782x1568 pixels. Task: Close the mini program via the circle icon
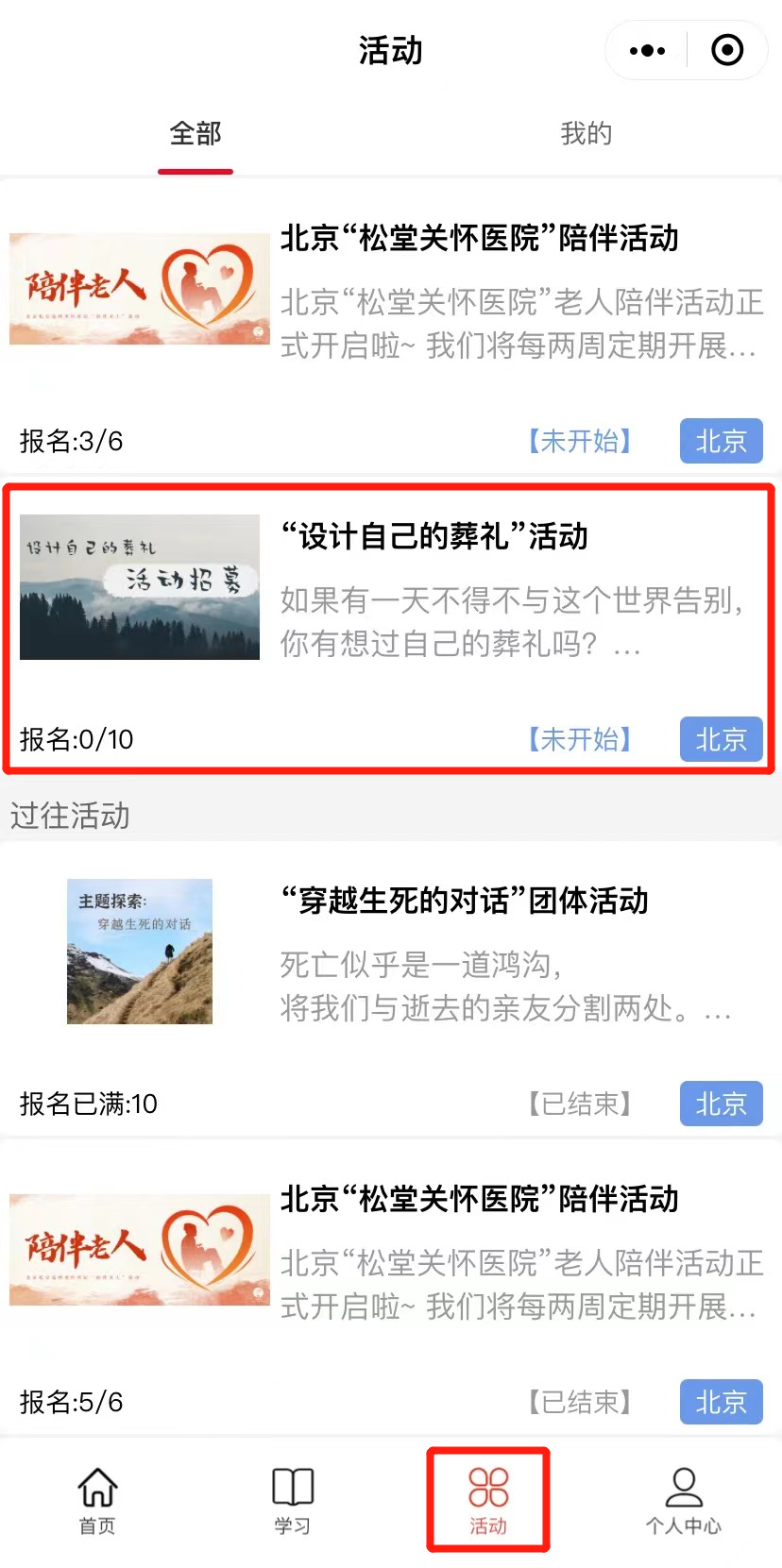(x=726, y=51)
